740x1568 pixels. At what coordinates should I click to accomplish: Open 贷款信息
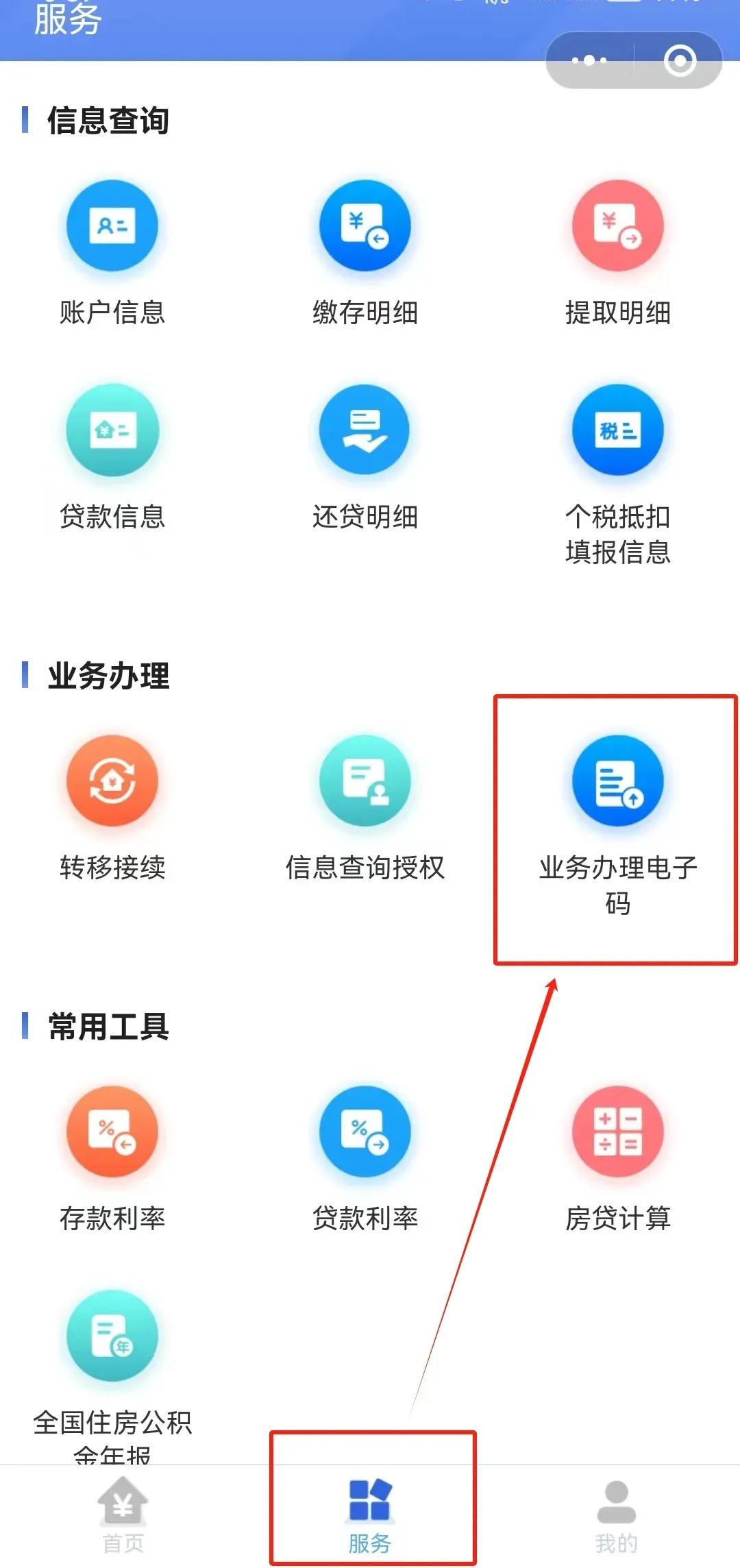point(112,457)
